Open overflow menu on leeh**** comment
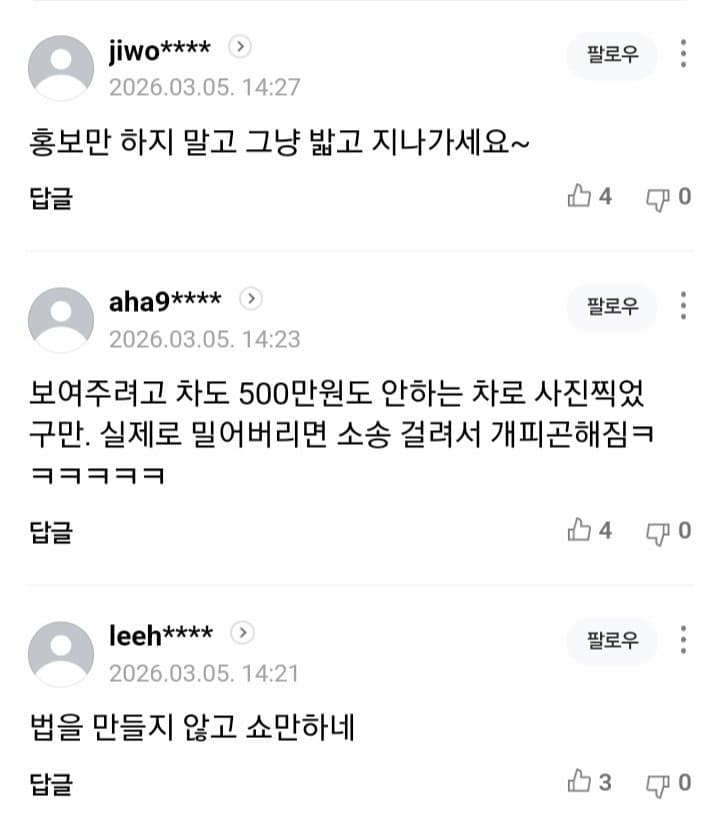The image size is (720, 826). point(683,639)
